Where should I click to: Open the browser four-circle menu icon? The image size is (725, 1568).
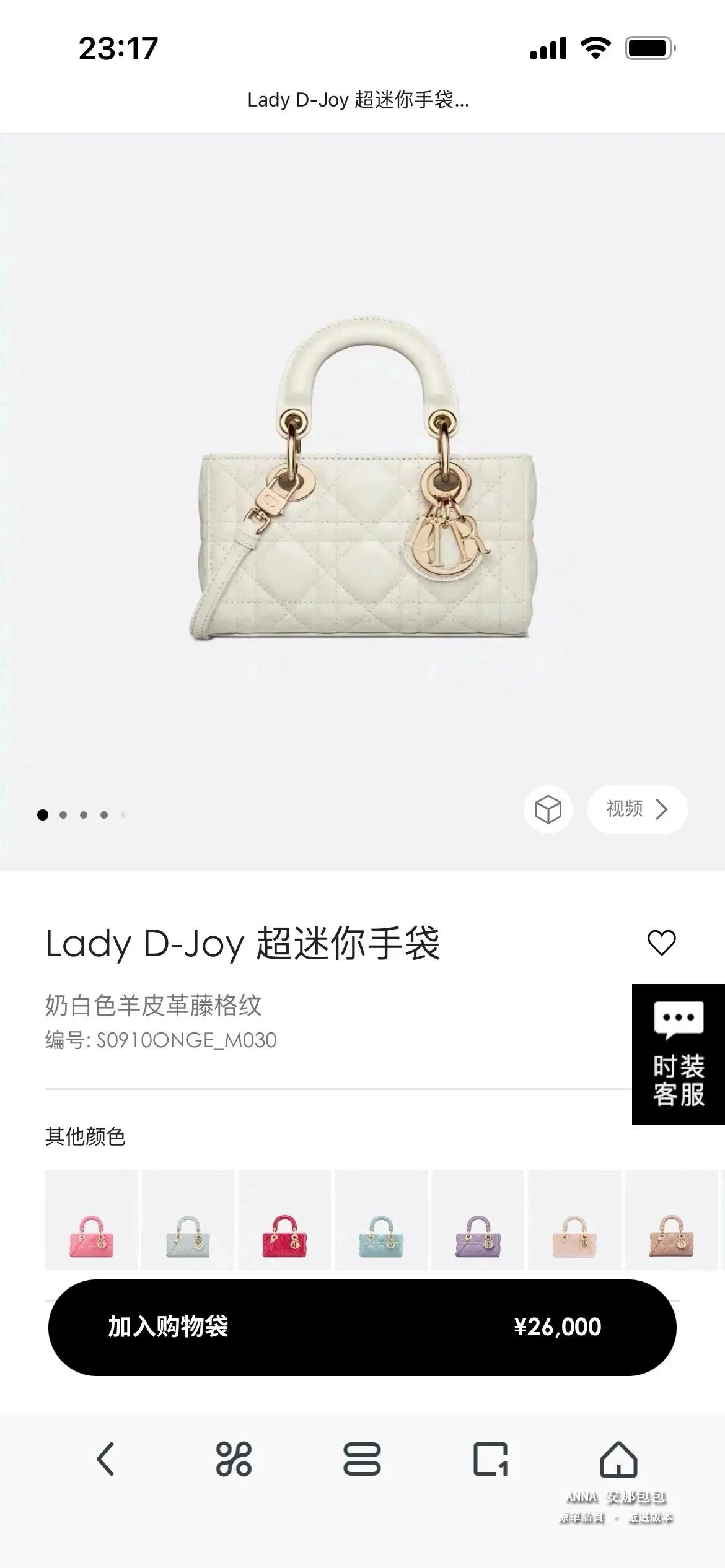click(234, 1459)
